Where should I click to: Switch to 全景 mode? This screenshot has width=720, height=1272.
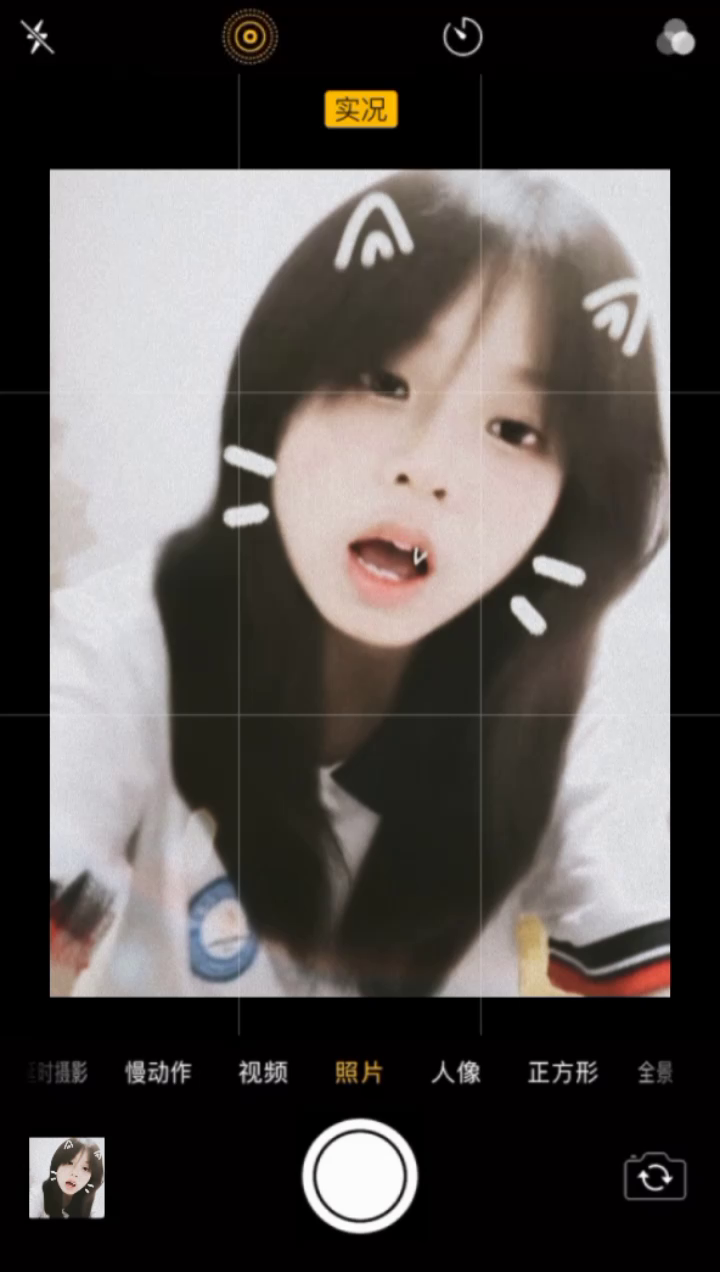tap(656, 1073)
